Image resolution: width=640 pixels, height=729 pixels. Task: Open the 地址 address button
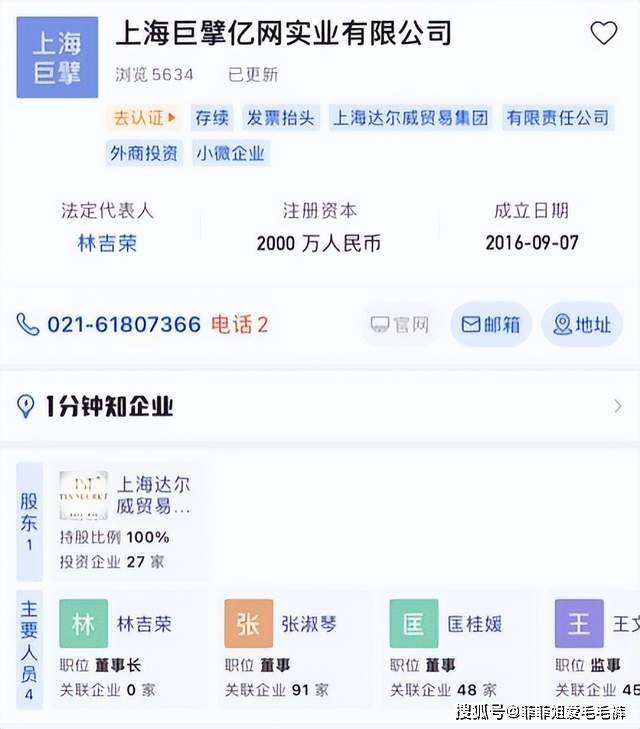pyautogui.click(x=582, y=325)
